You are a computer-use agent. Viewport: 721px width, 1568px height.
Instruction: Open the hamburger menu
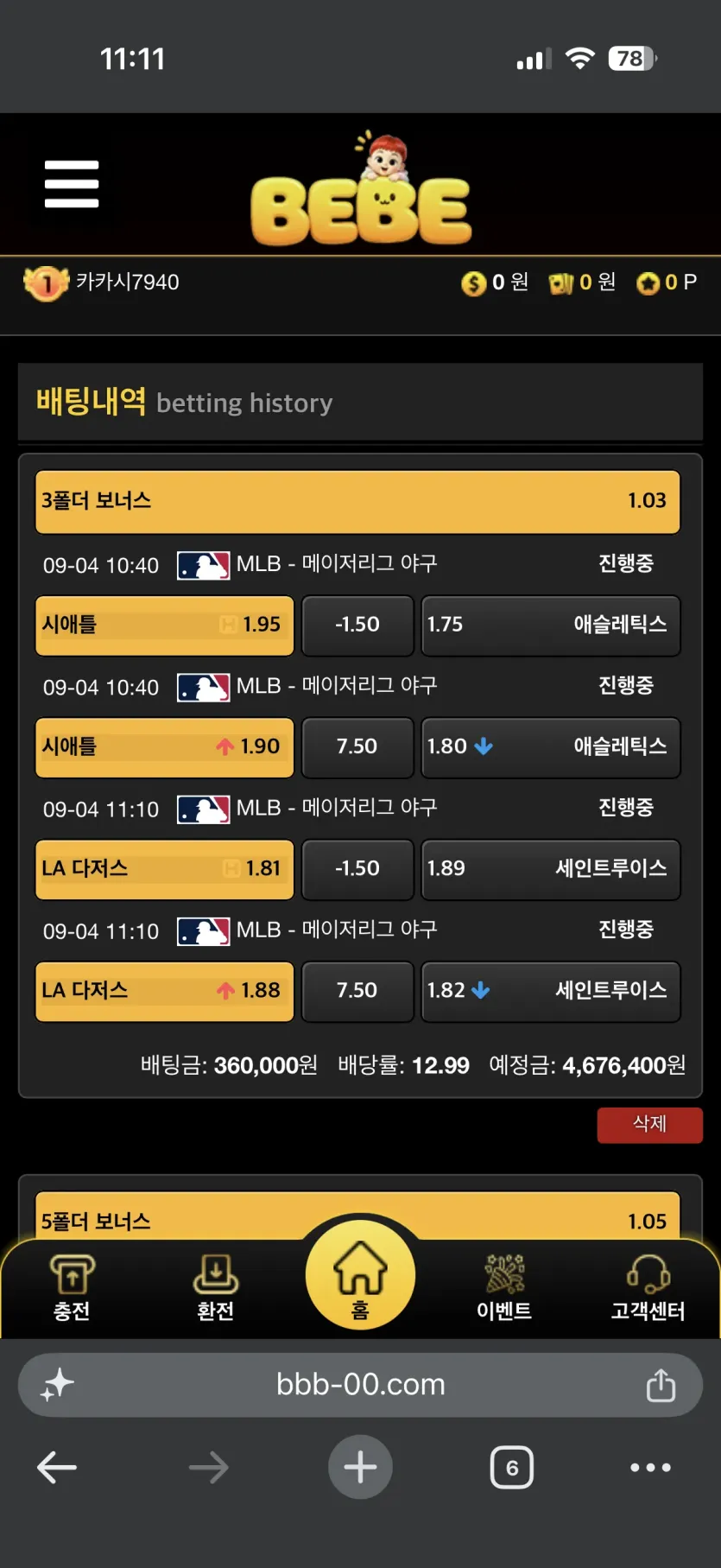(x=72, y=184)
